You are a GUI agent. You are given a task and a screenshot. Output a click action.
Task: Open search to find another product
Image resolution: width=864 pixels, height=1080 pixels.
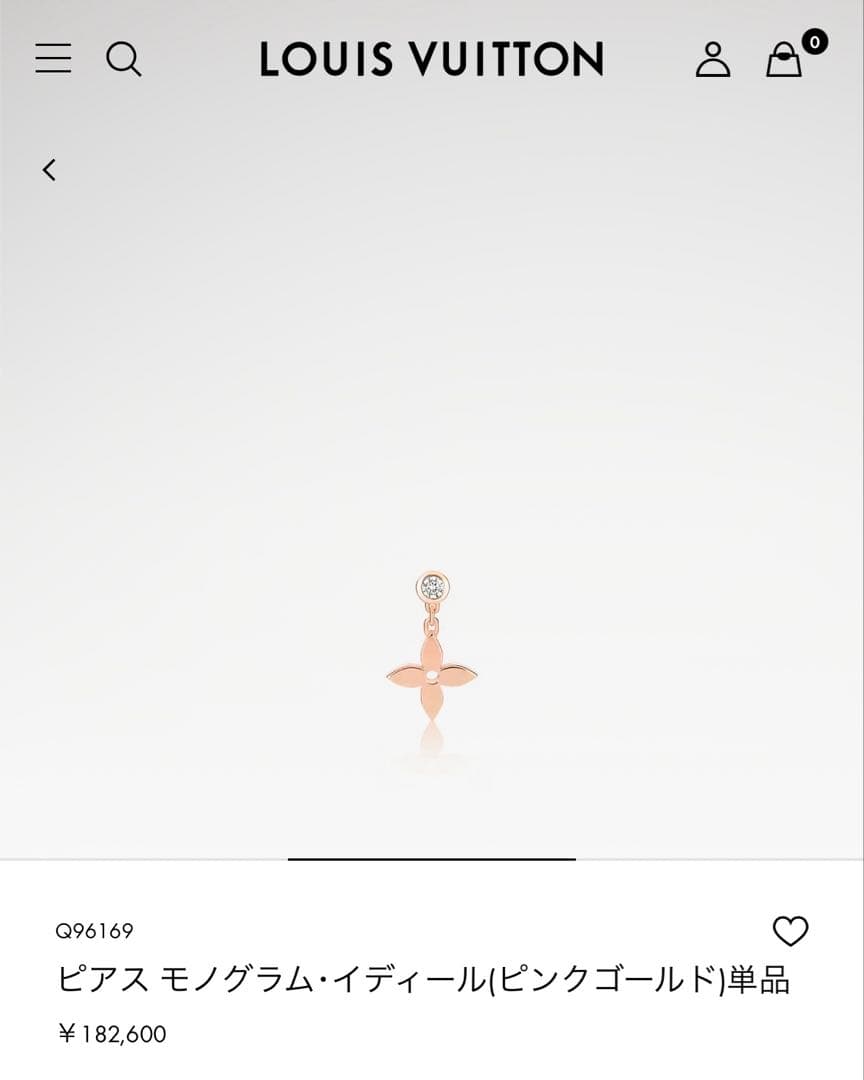click(x=124, y=59)
